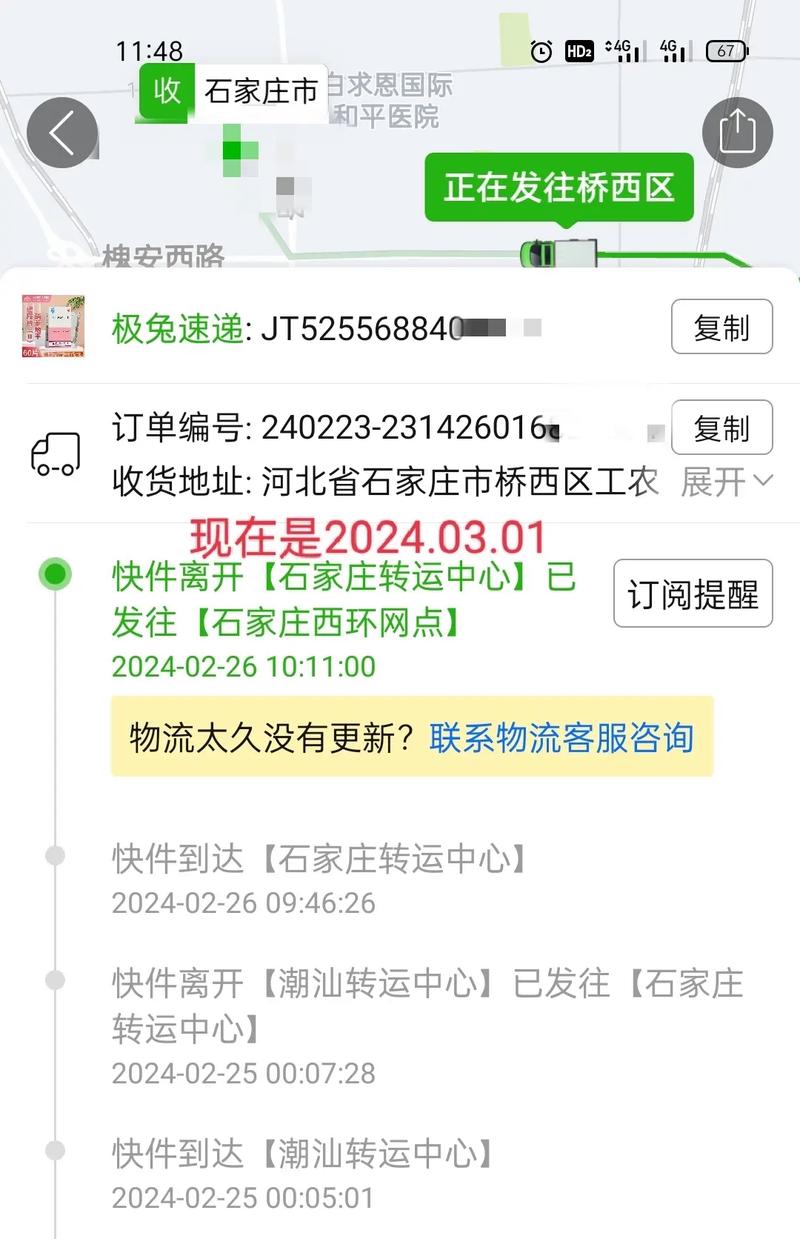Tap 订阅提醒 to subscribe to updates
The height and width of the screenshot is (1239, 800).
coord(692,594)
